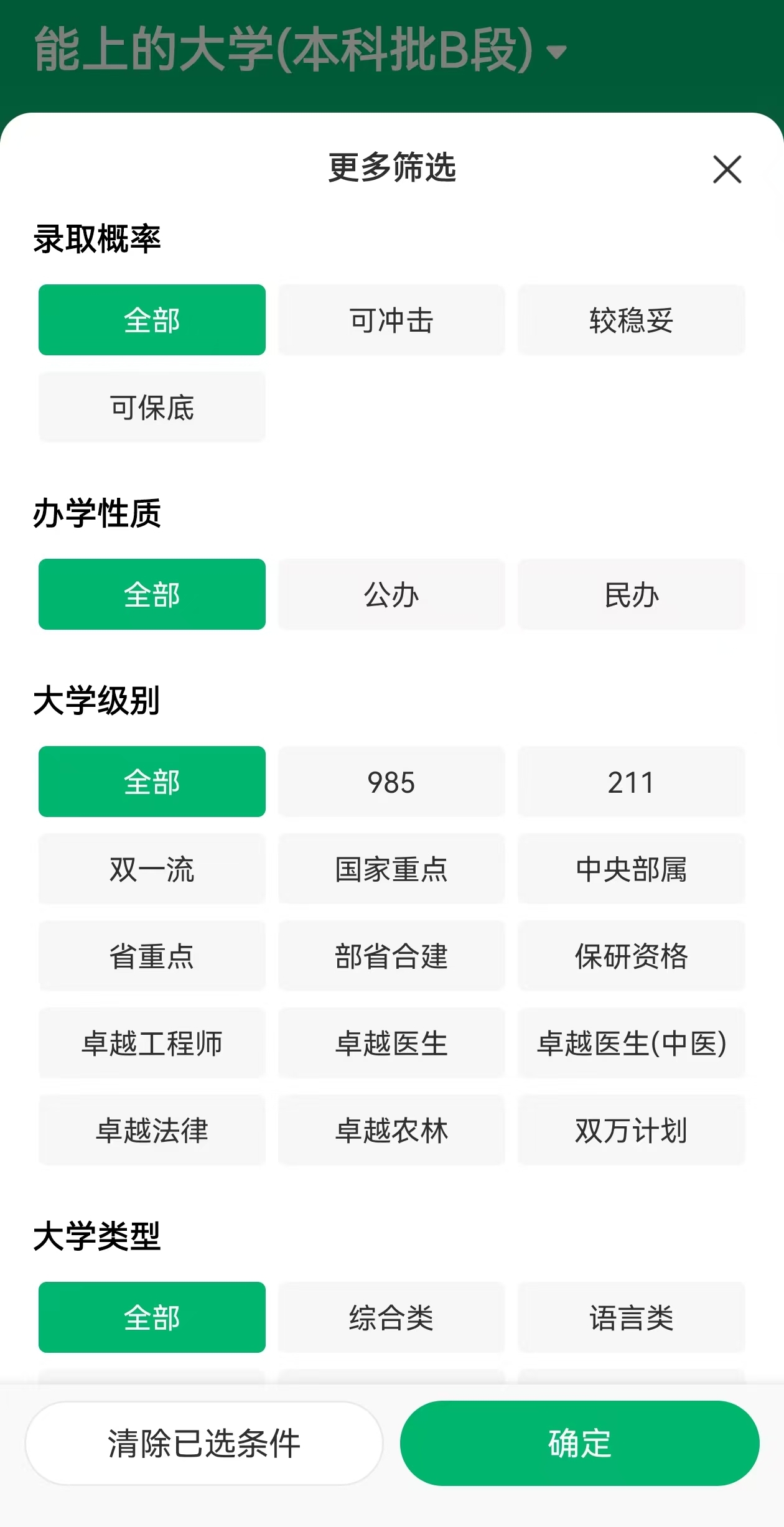Tap the 中央部属 filter chip
The width and height of the screenshot is (784, 1527).
pos(631,869)
